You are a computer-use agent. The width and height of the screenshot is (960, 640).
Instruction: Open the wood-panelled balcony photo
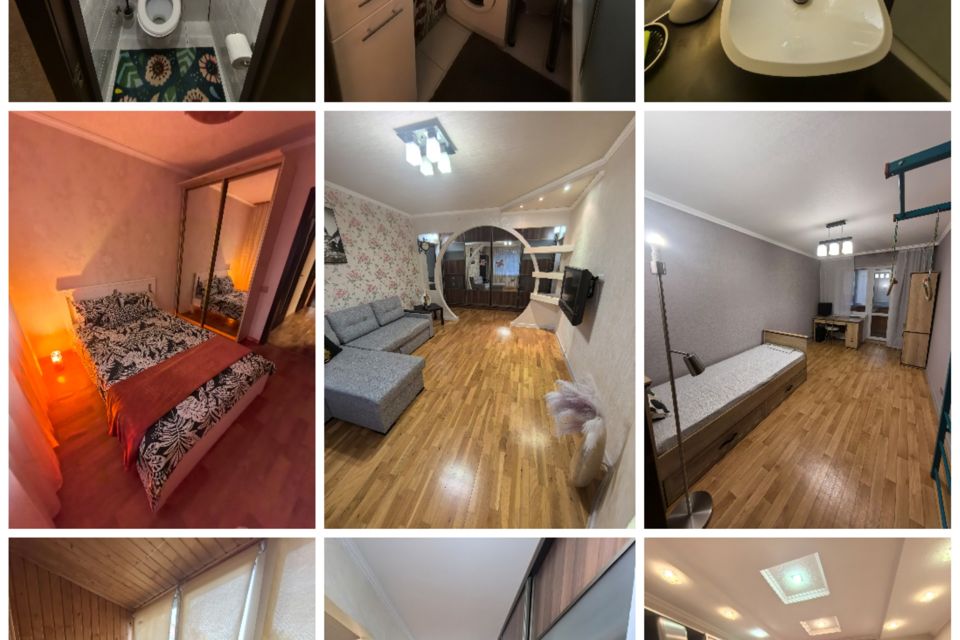[x=161, y=589]
